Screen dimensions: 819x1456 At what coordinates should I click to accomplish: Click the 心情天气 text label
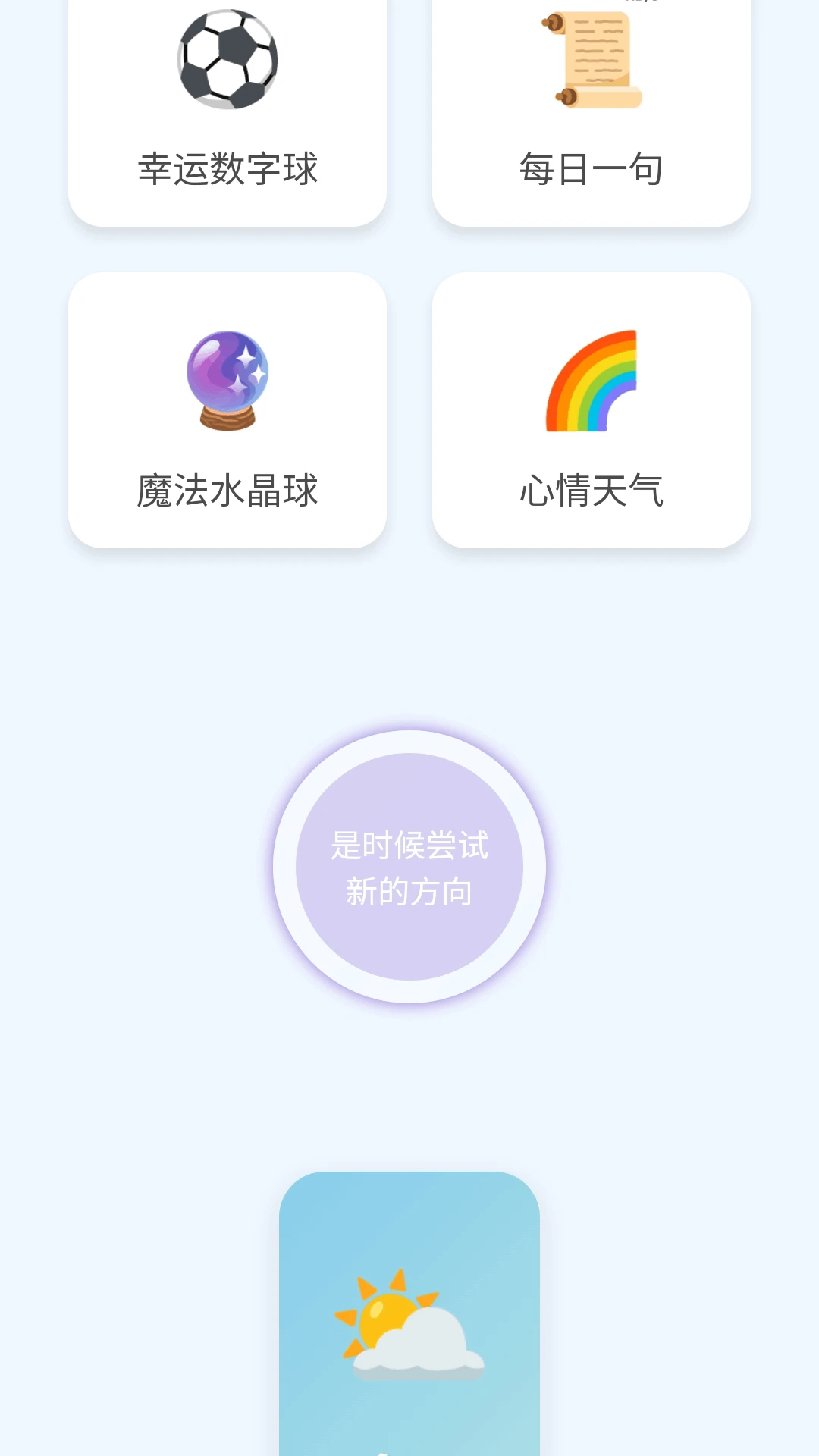pos(593,489)
